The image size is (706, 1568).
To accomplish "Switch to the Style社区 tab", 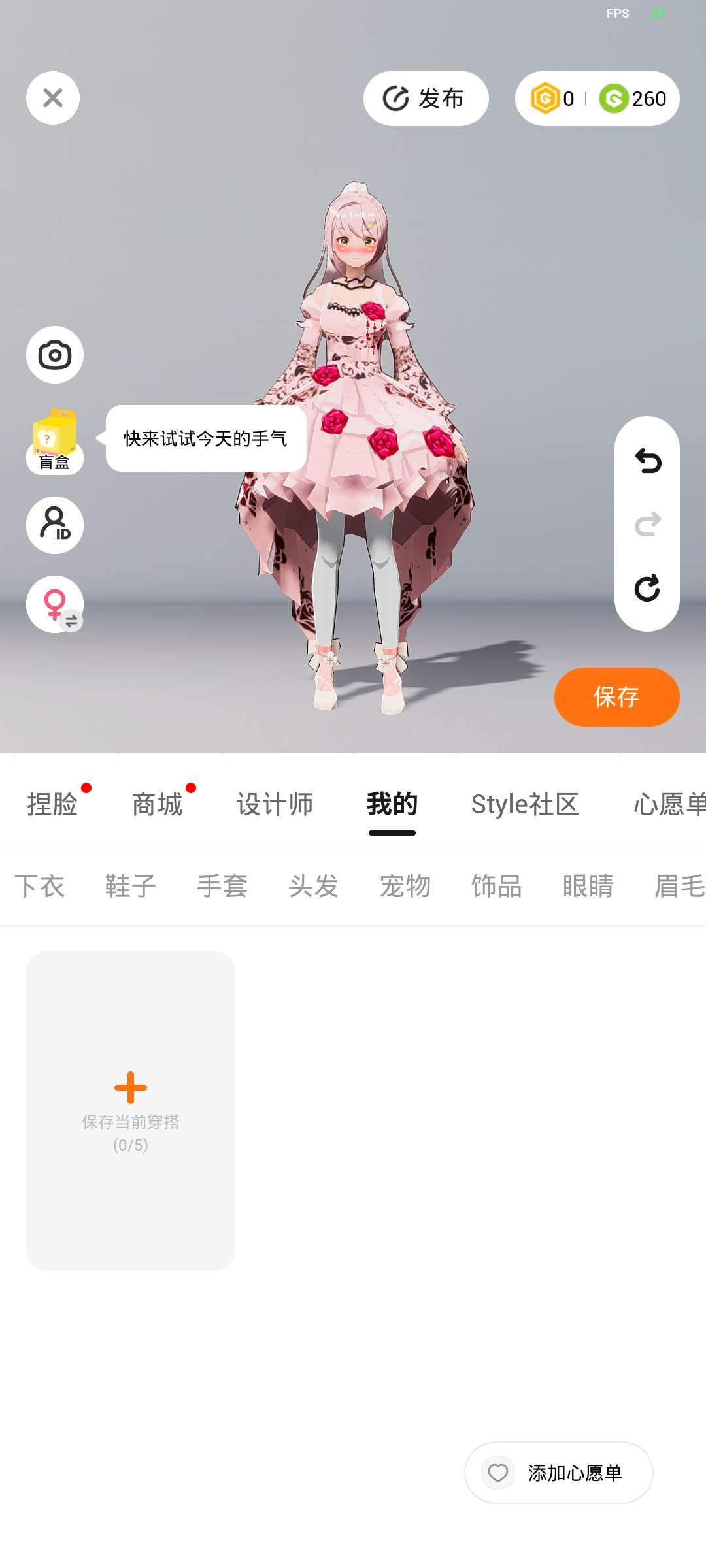I will 525,804.
